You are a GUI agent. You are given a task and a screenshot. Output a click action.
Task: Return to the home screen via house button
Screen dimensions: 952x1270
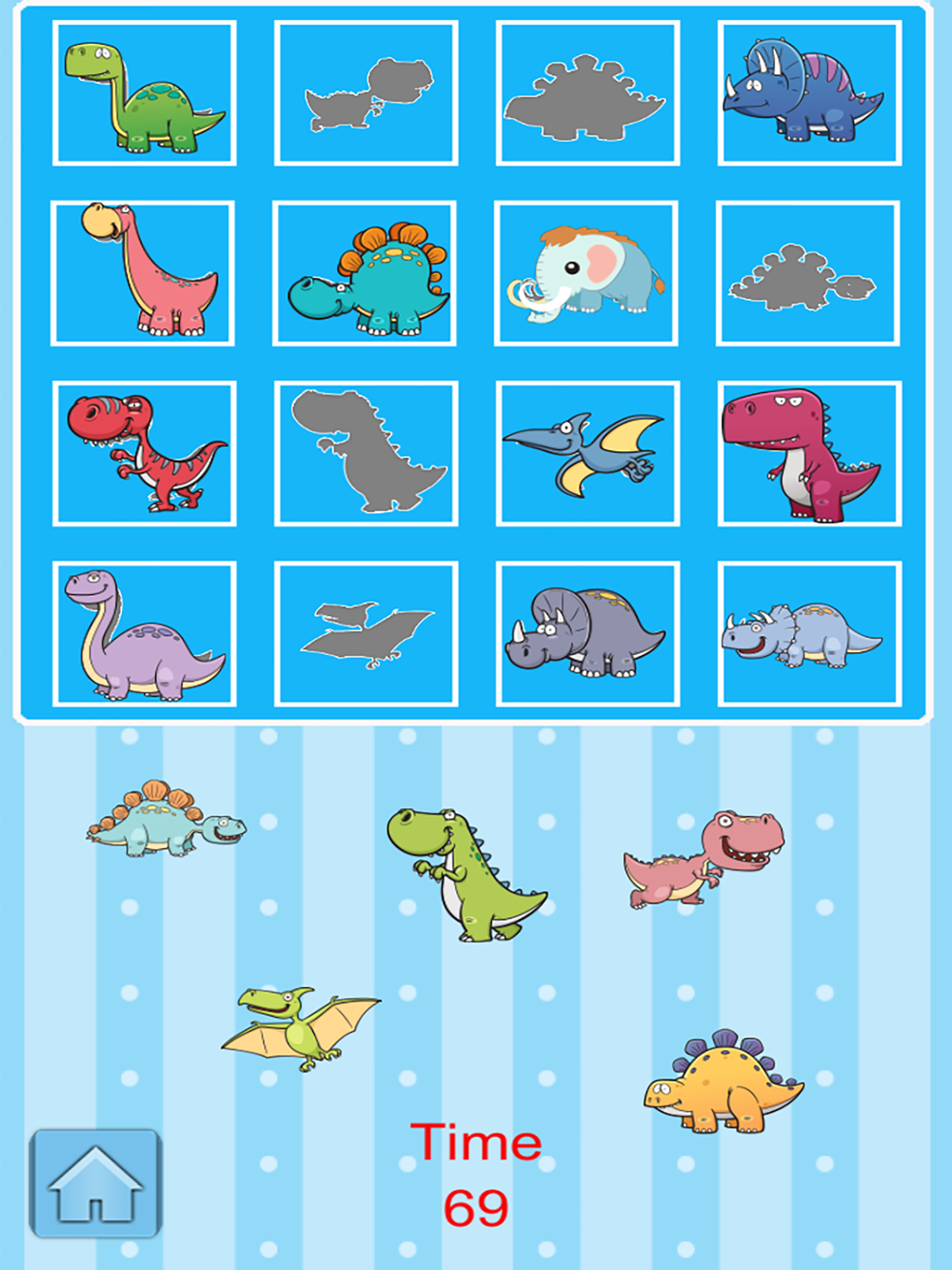pos(95,1183)
